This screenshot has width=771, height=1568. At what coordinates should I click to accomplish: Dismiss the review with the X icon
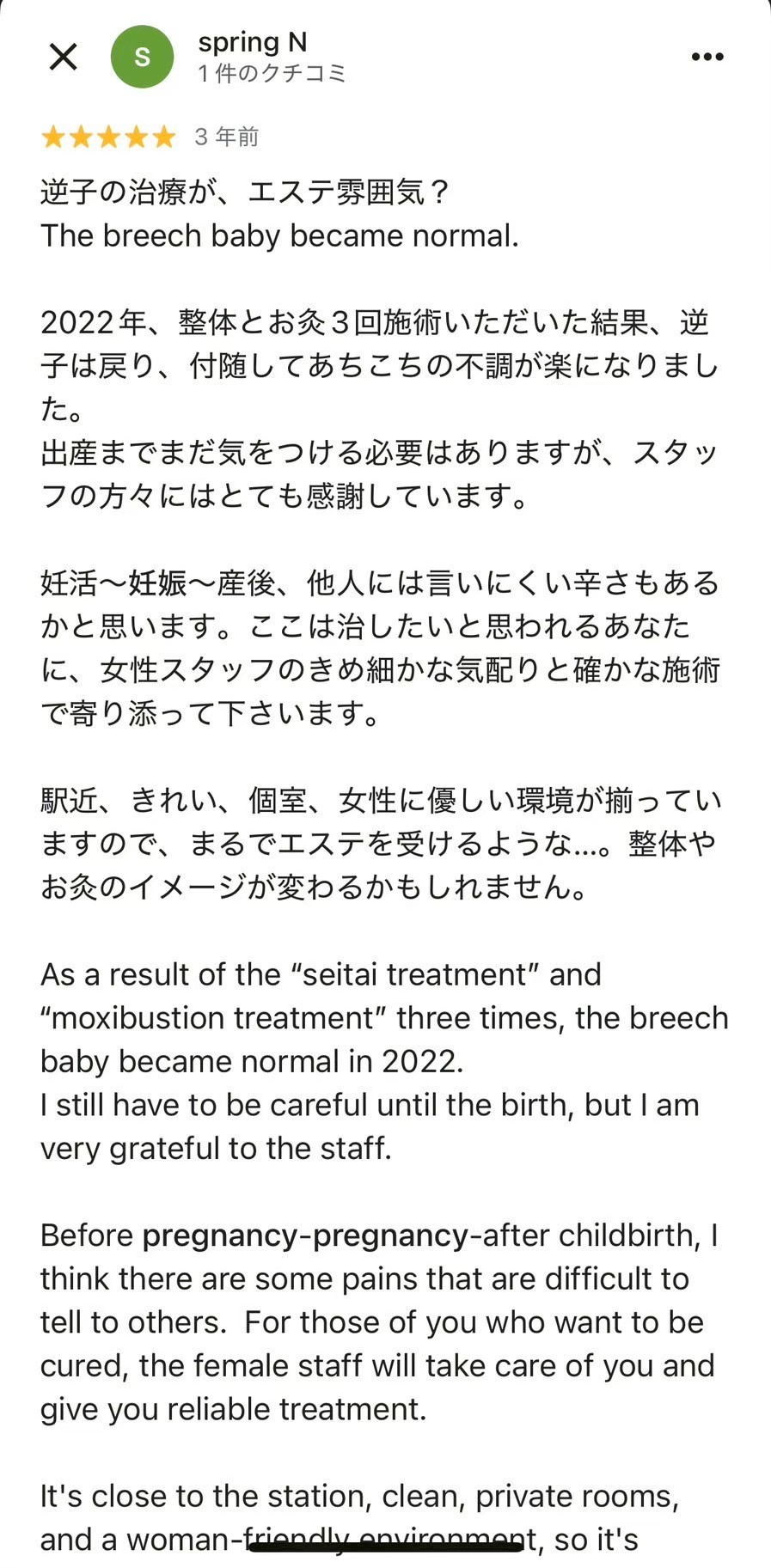click(63, 57)
